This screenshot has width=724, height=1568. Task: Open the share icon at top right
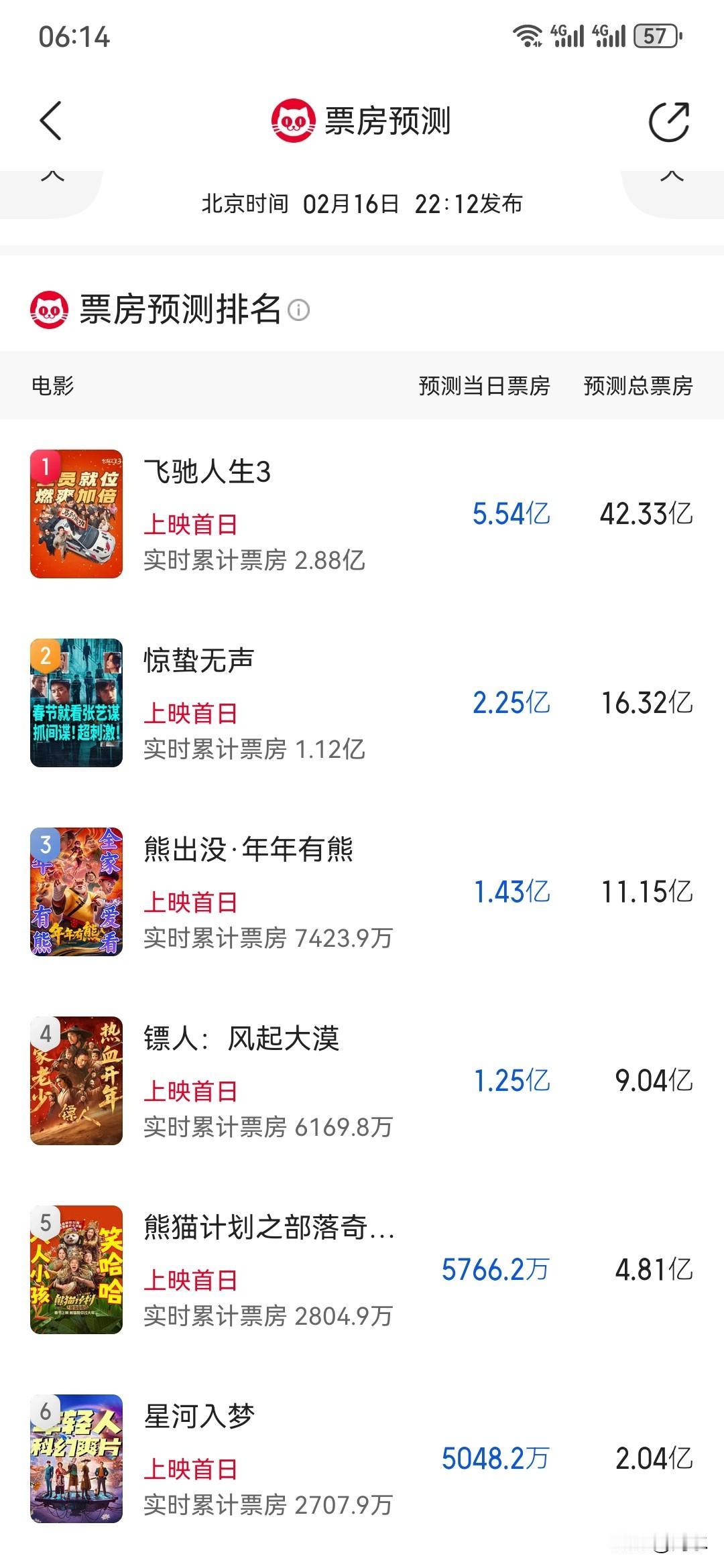click(669, 121)
